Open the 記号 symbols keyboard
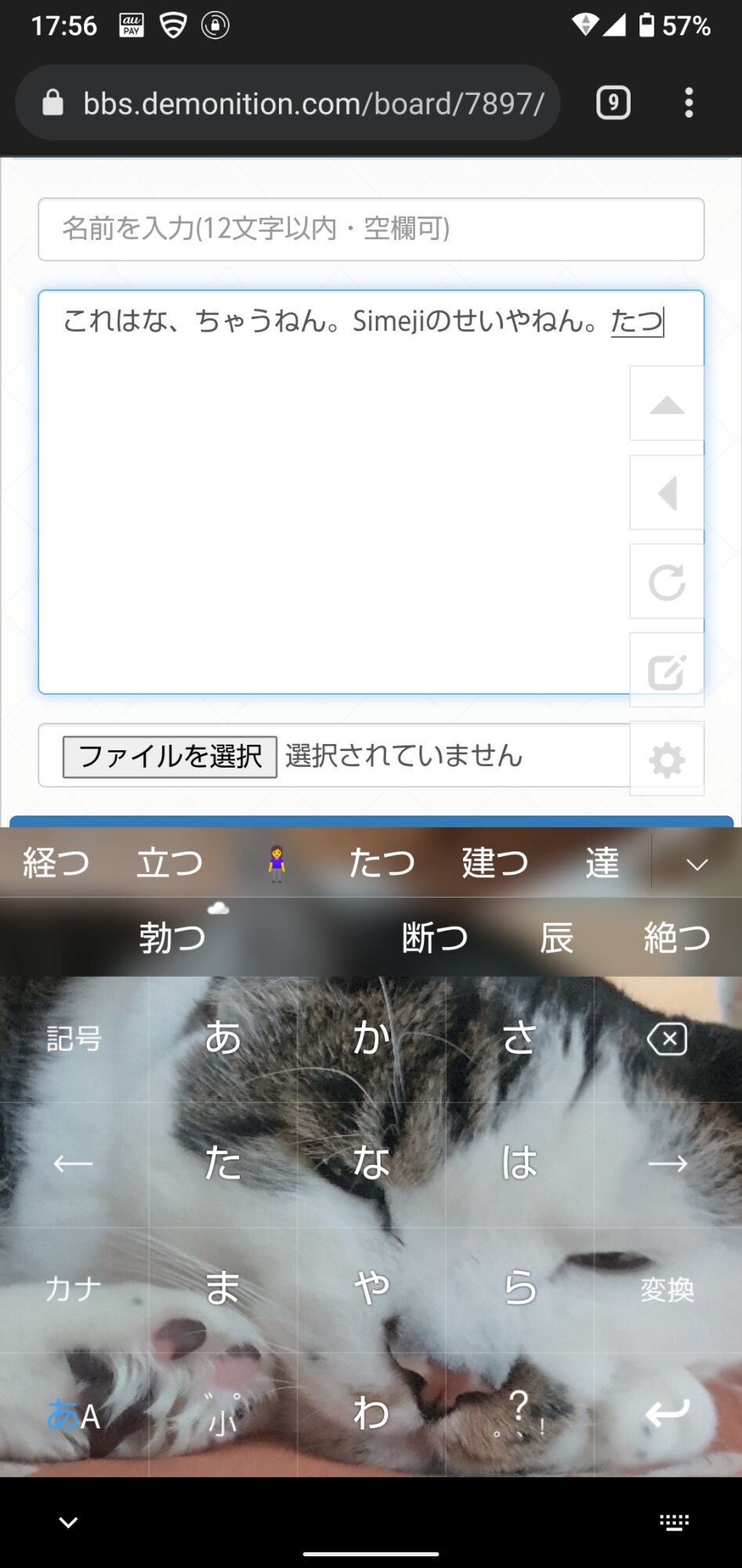The image size is (742, 1568). coord(74,1040)
